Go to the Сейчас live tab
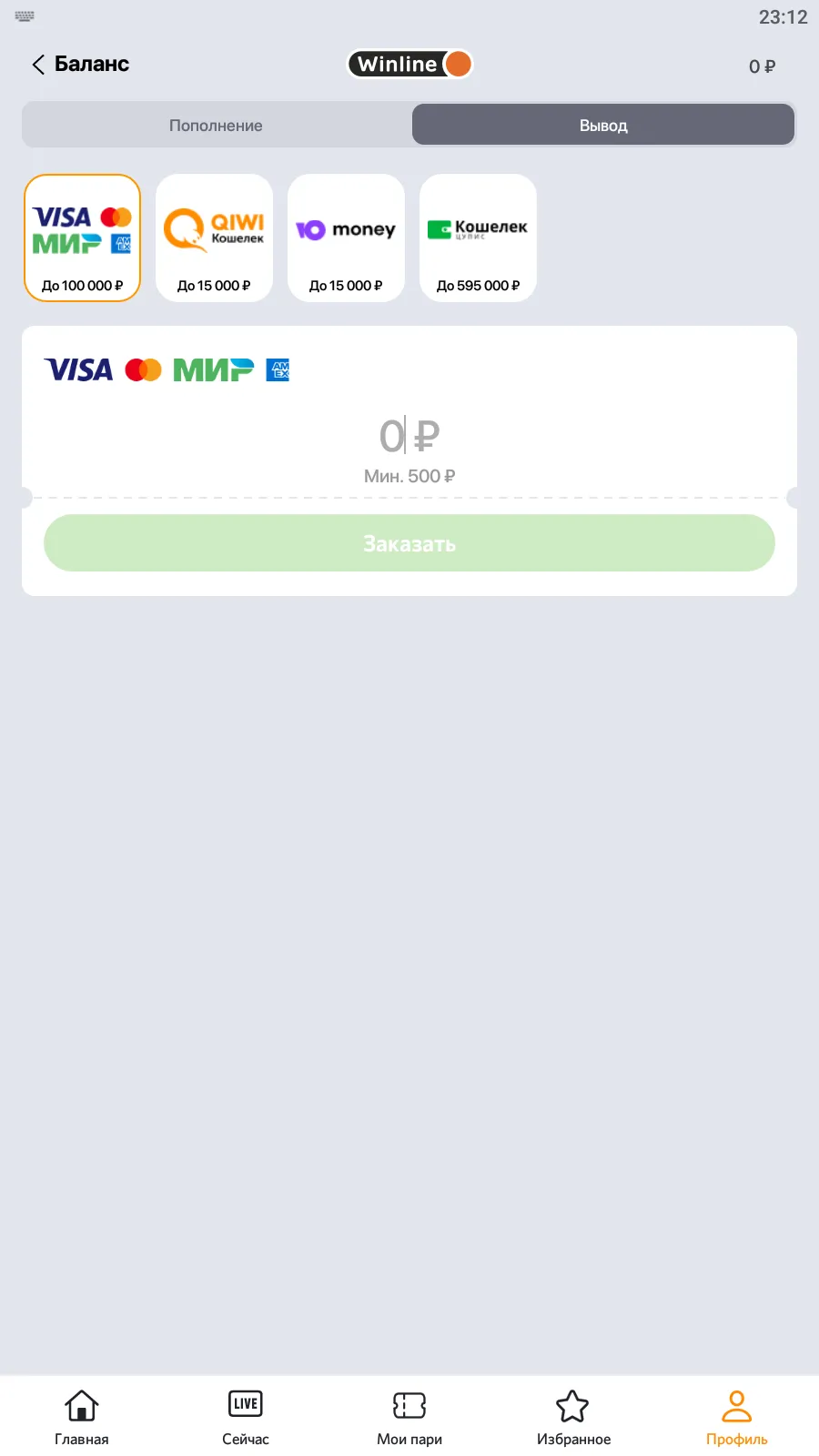 coord(246,1418)
